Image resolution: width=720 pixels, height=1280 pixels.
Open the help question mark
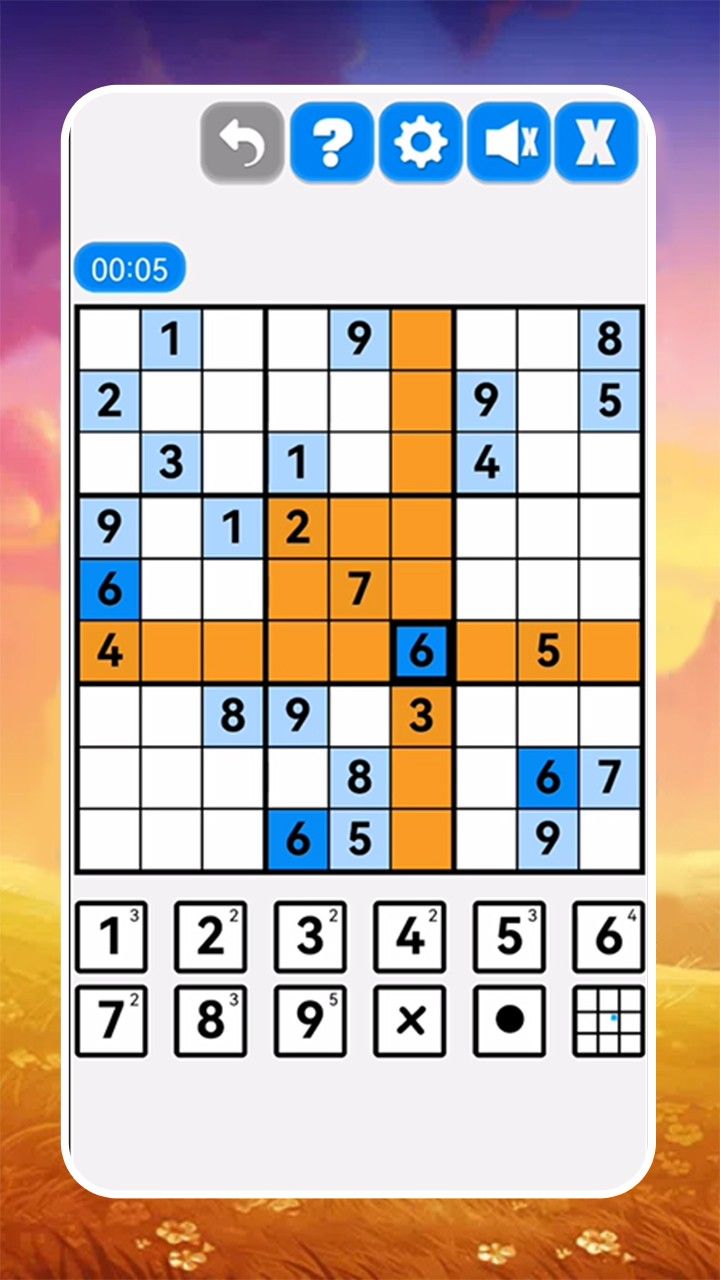click(x=331, y=143)
